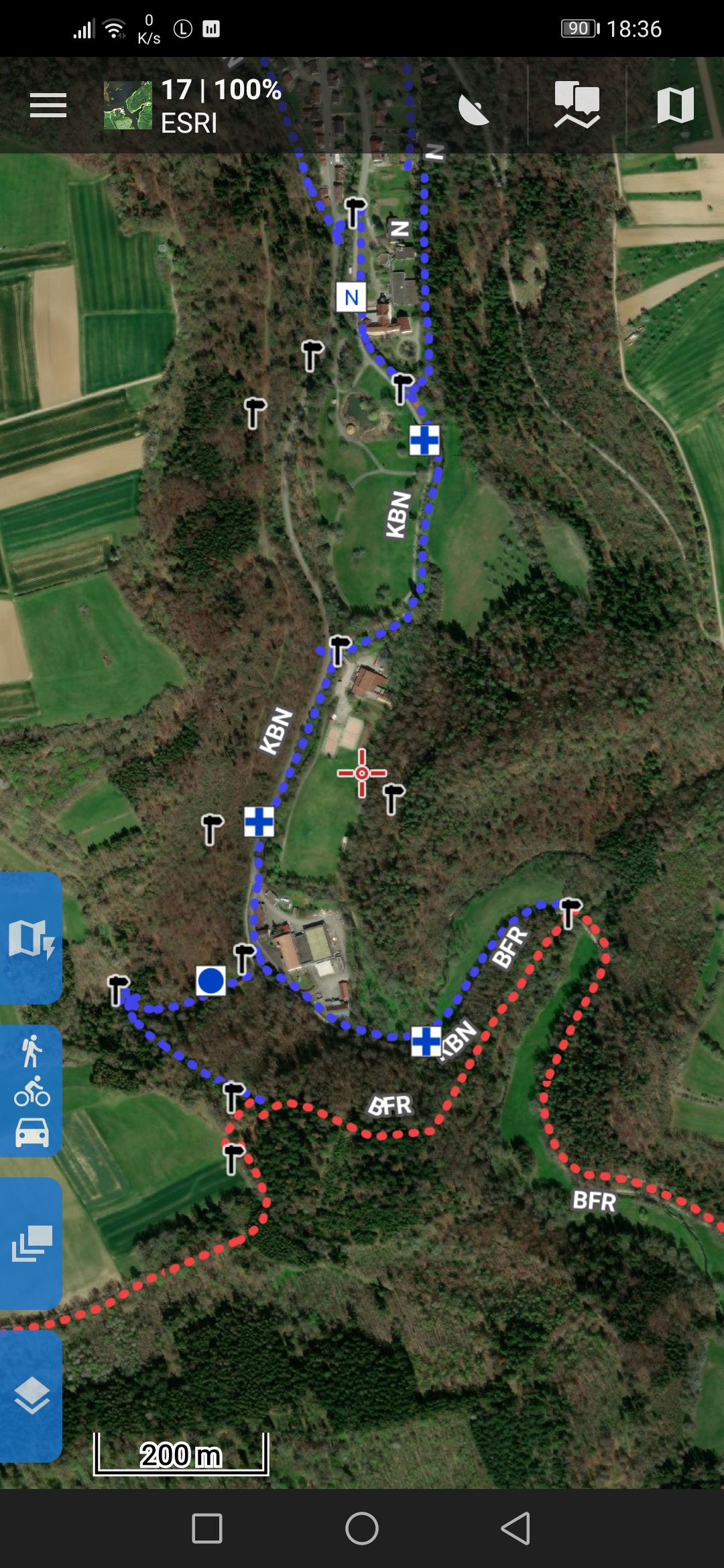Open the hamburger menu

click(x=48, y=105)
